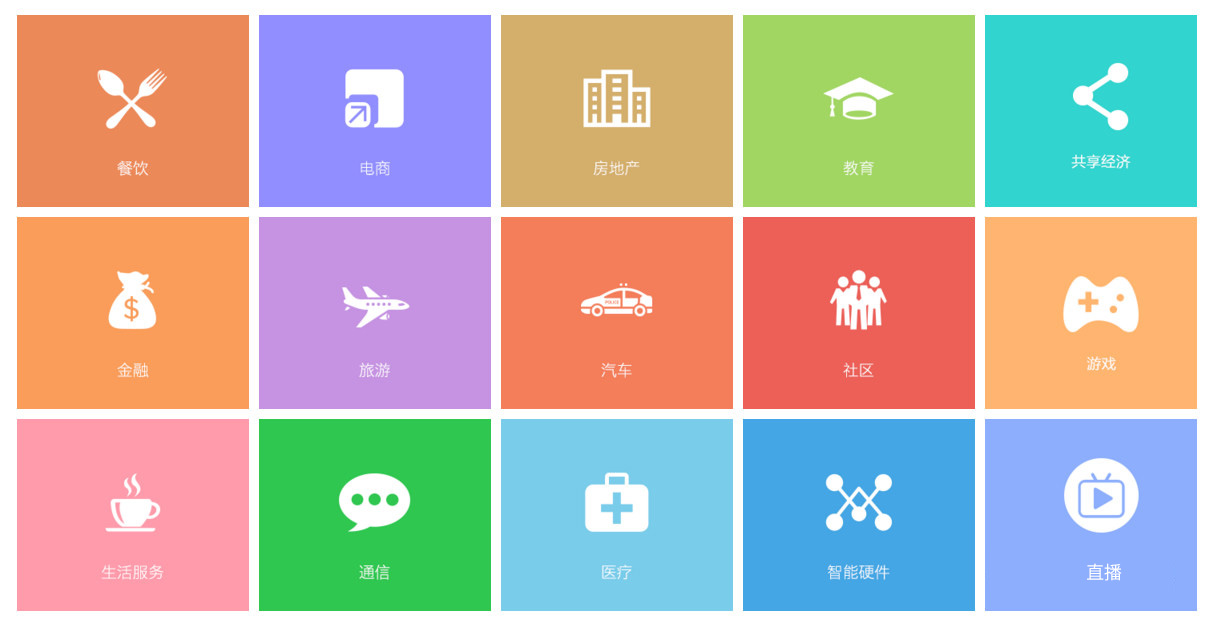Image resolution: width=1211 pixels, height=625 pixels.
Task: Open the 旅游 category tile
Action: (x=375, y=313)
